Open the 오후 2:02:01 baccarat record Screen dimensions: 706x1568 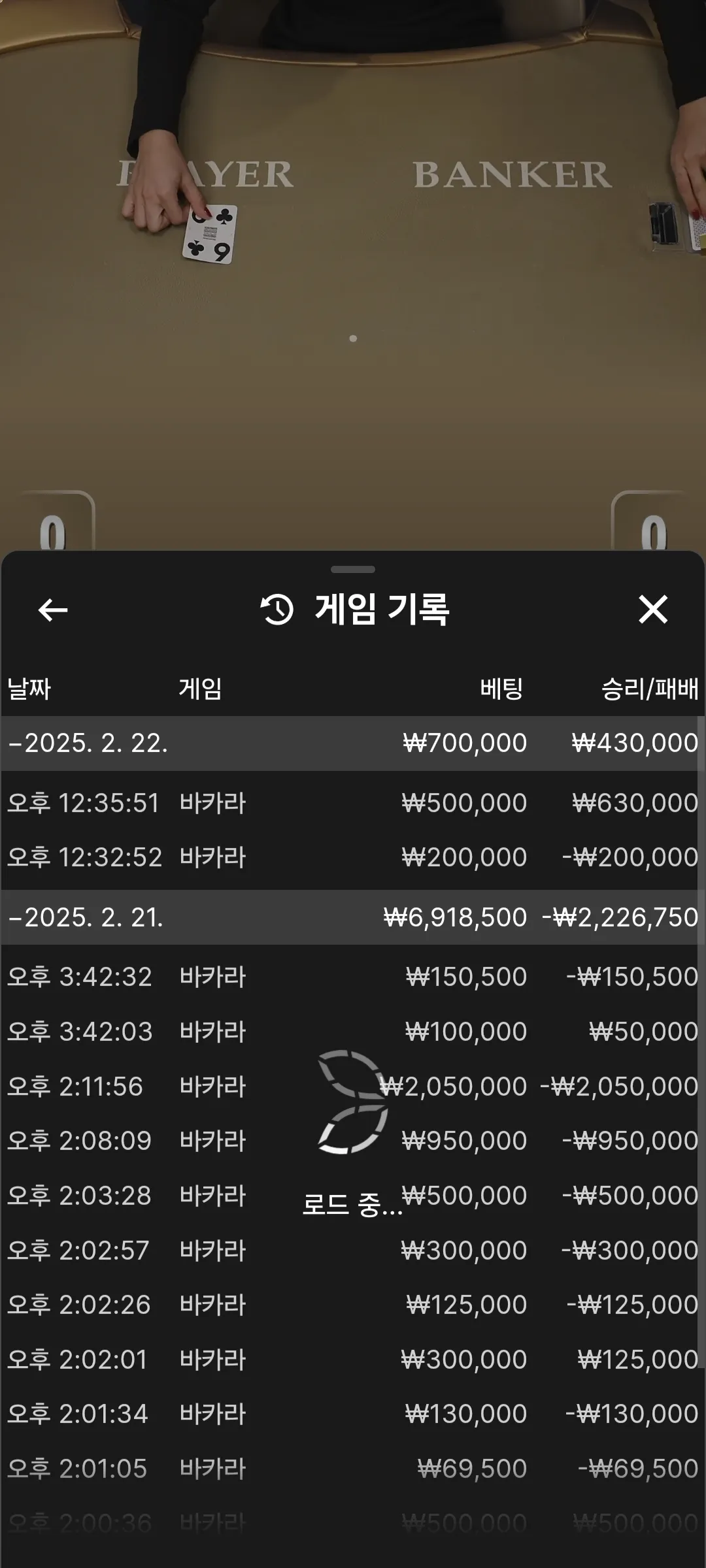350,1360
